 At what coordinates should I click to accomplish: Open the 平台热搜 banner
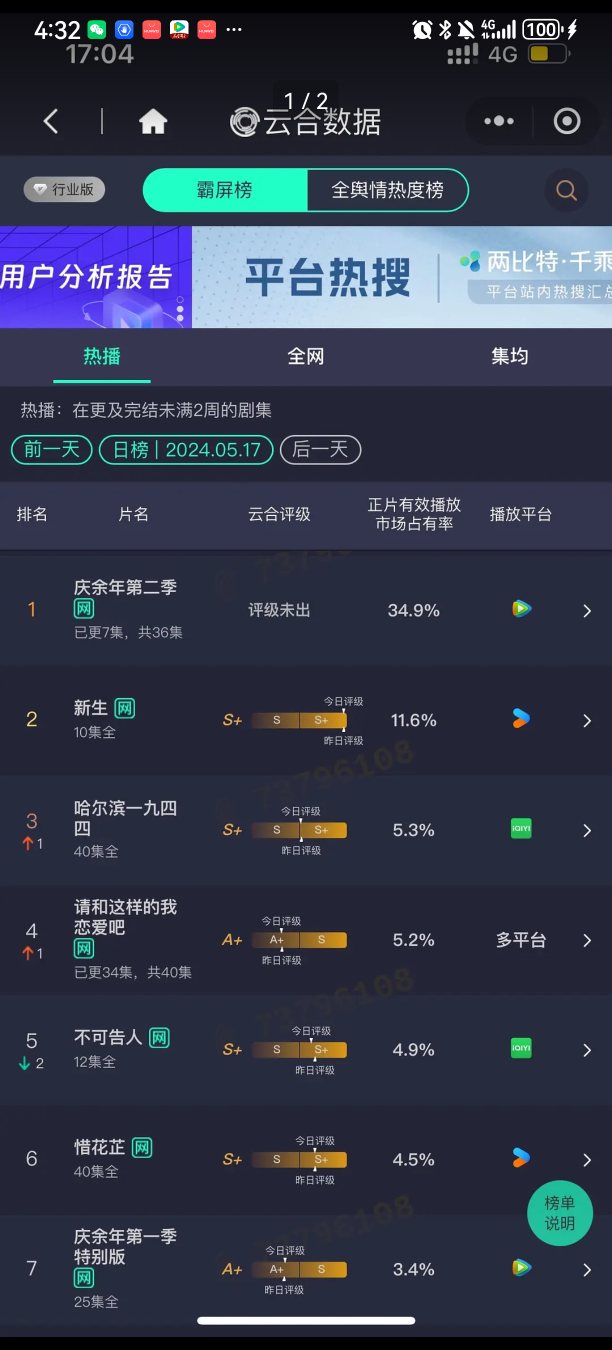coord(402,277)
